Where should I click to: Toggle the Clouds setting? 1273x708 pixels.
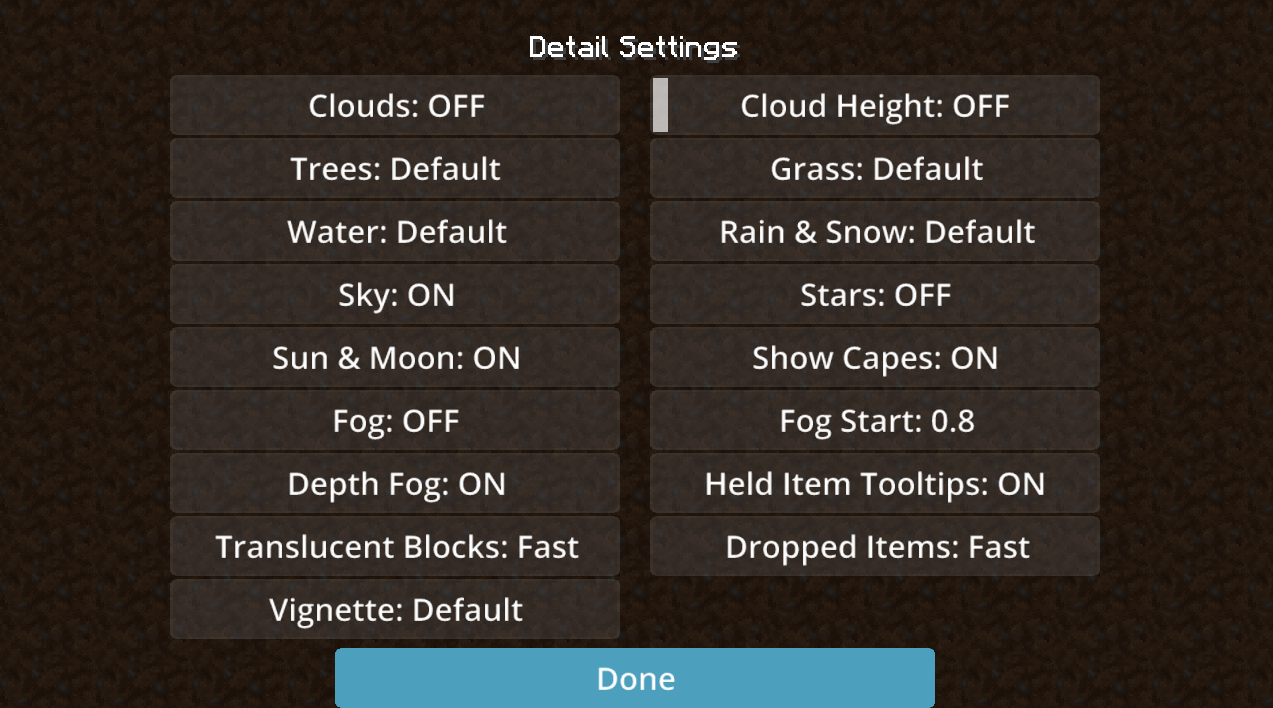coord(395,105)
